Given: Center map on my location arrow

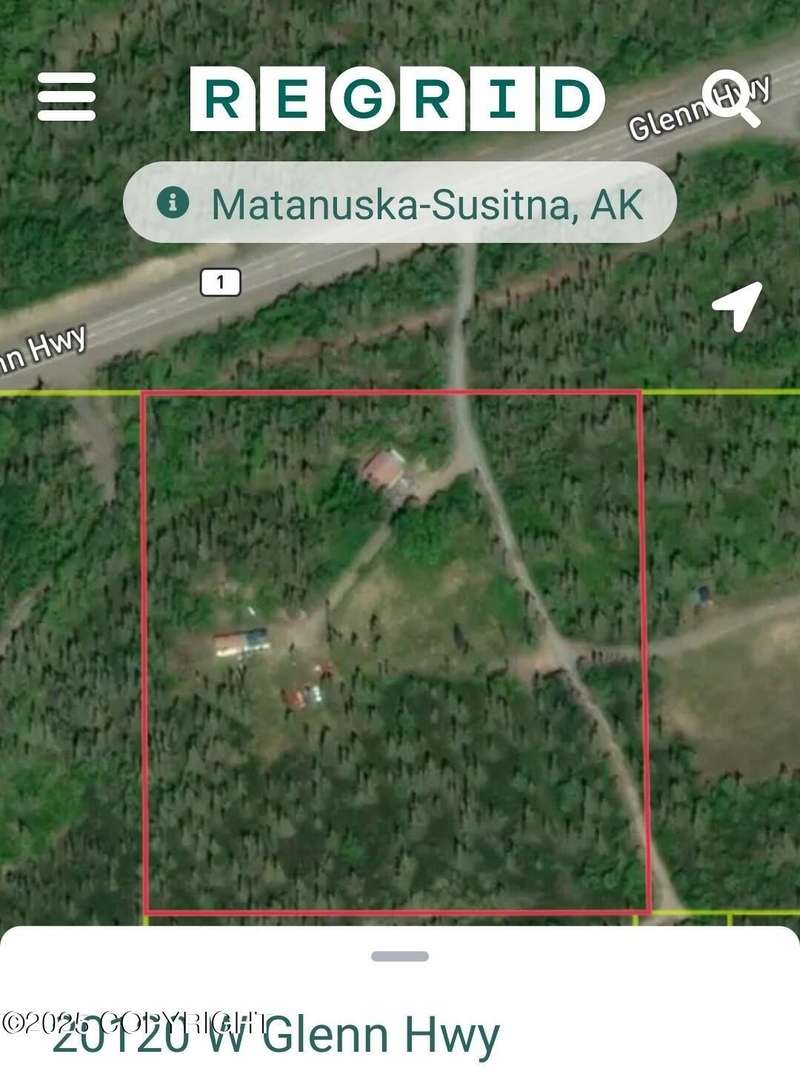Looking at the screenshot, I should [737, 306].
